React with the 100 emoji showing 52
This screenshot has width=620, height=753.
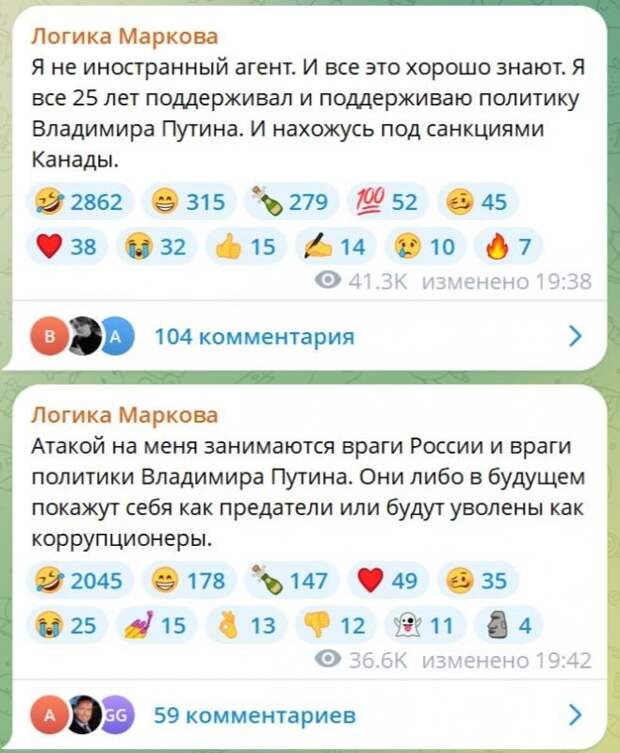pyautogui.click(x=387, y=203)
